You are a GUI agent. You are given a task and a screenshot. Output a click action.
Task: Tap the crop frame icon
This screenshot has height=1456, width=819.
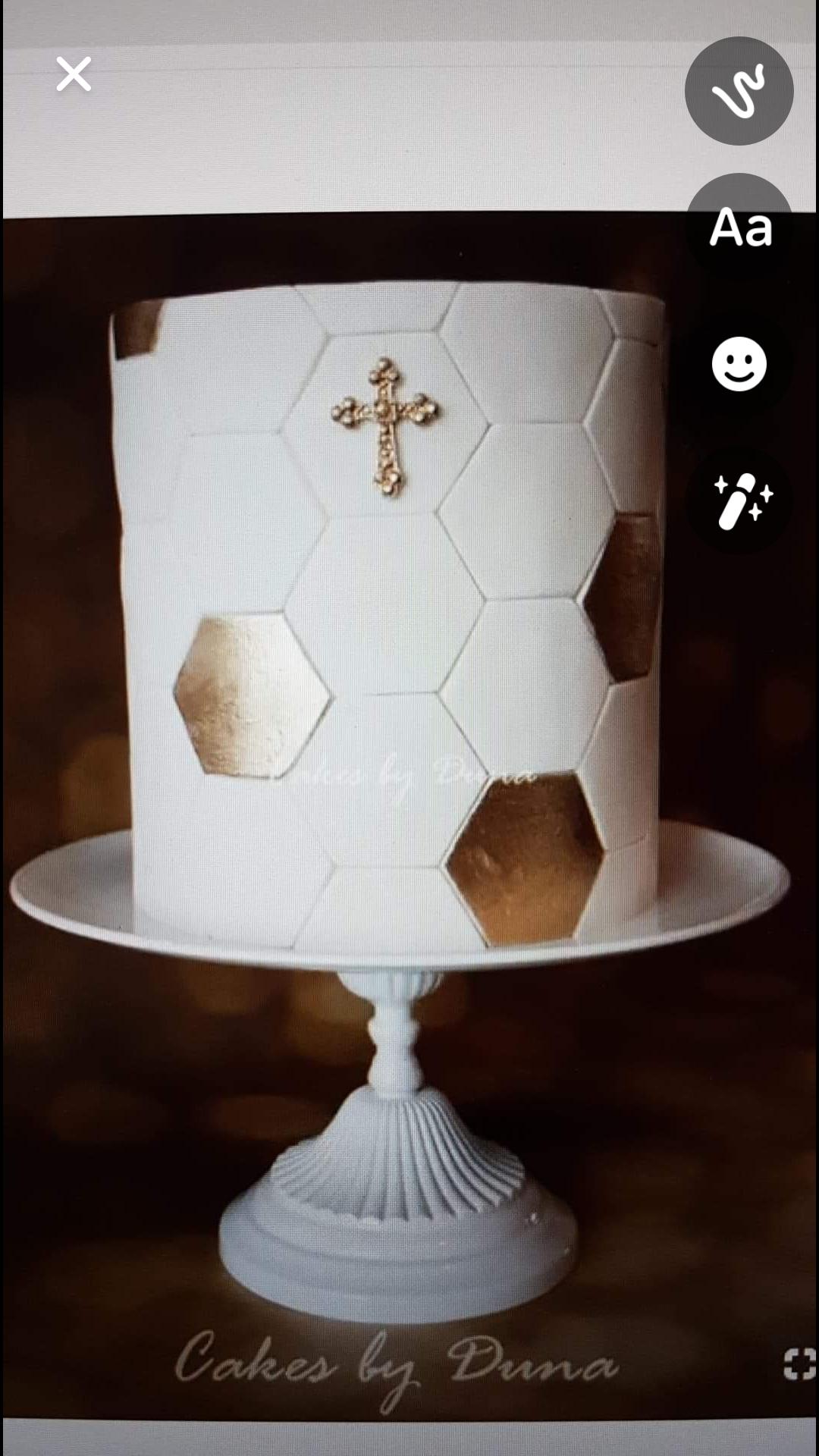click(799, 1363)
